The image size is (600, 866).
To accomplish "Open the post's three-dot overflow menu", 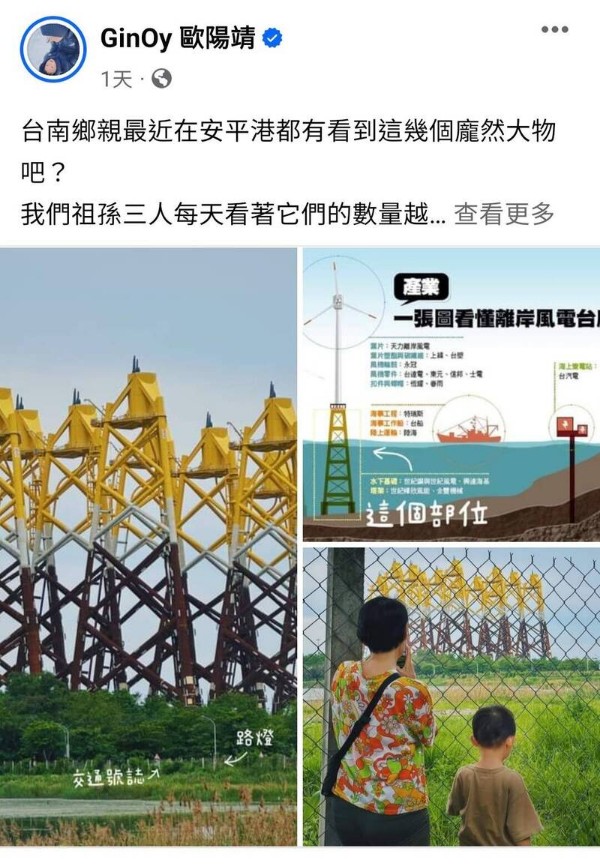I will point(554,30).
